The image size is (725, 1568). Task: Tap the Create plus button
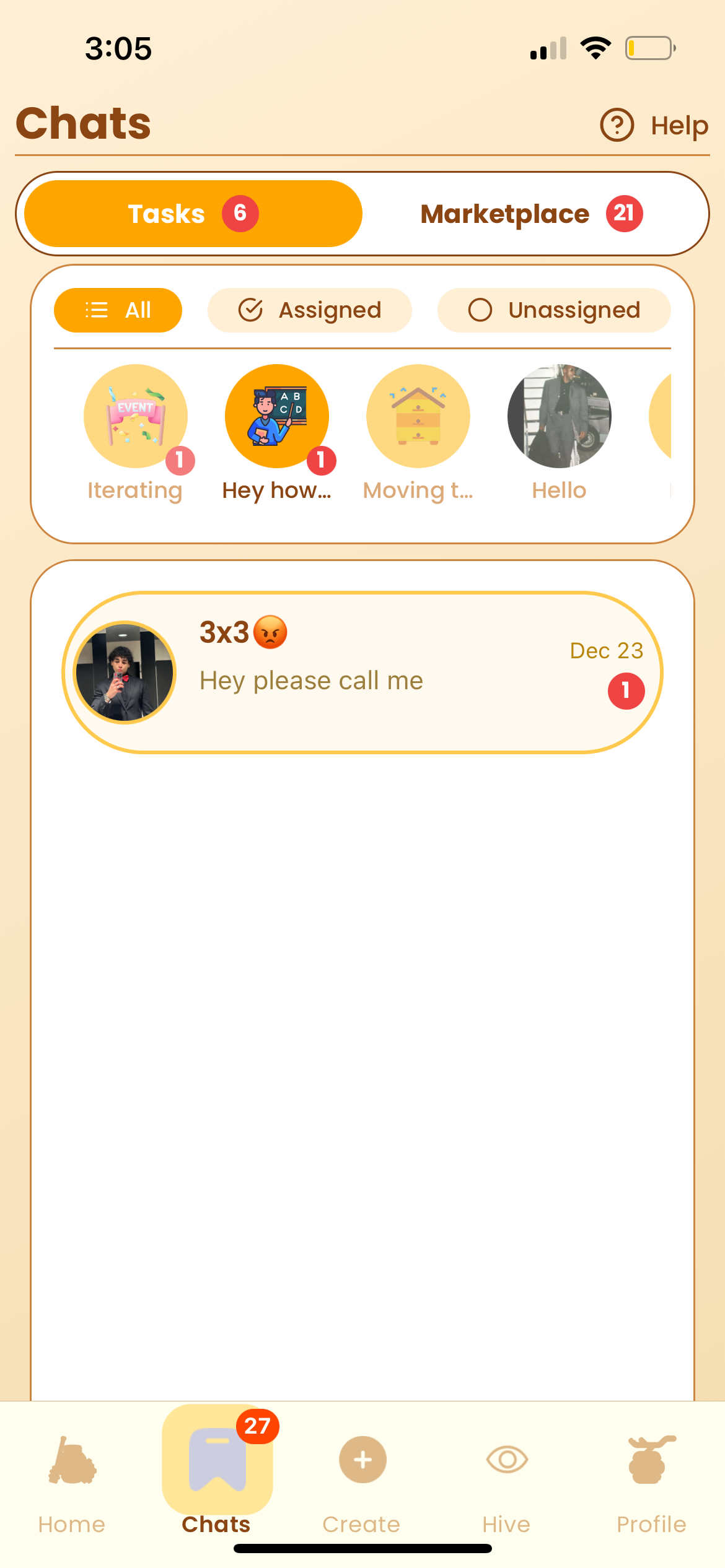tap(362, 1460)
